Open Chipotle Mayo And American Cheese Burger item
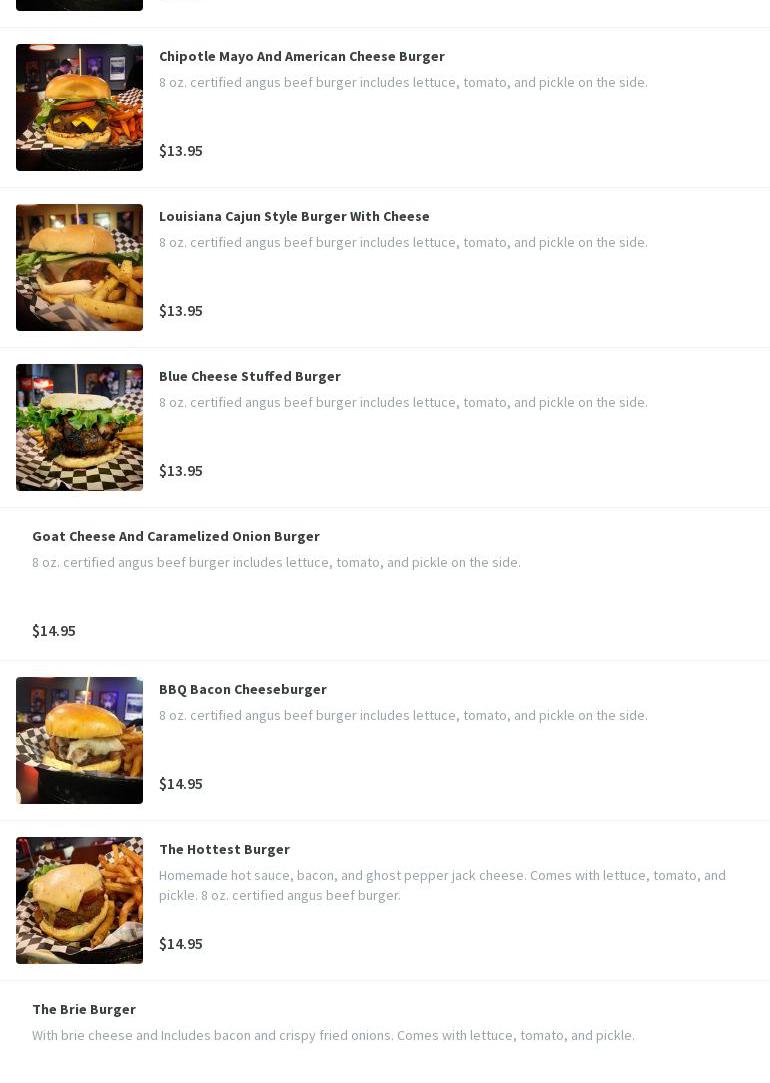770x1083 pixels. [301, 57]
